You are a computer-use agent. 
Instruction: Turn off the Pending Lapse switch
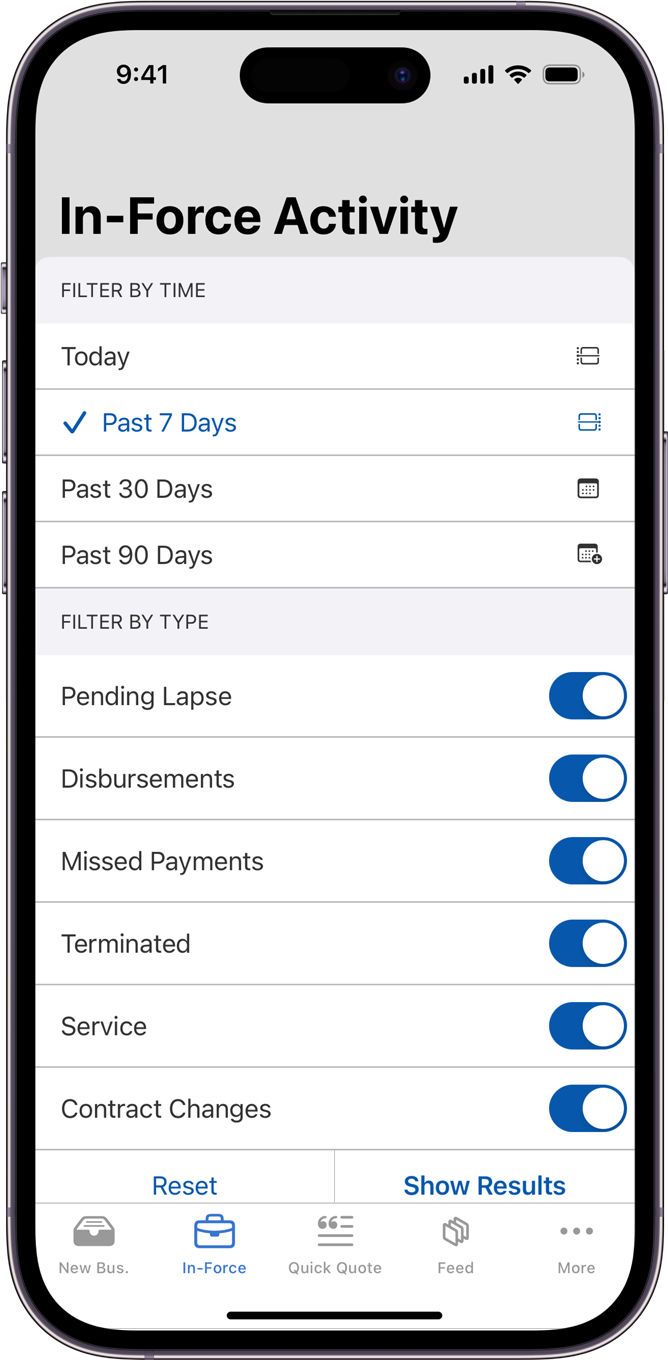click(x=587, y=697)
